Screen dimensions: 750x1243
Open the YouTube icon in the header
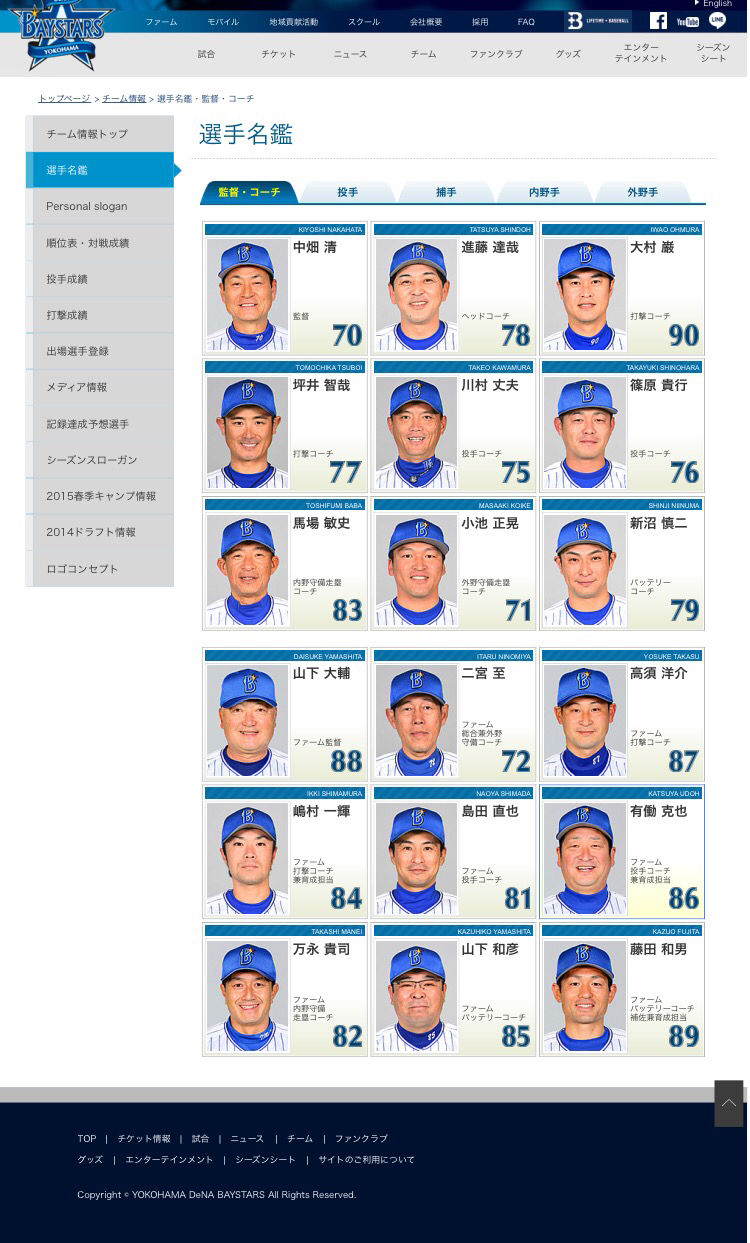click(688, 21)
